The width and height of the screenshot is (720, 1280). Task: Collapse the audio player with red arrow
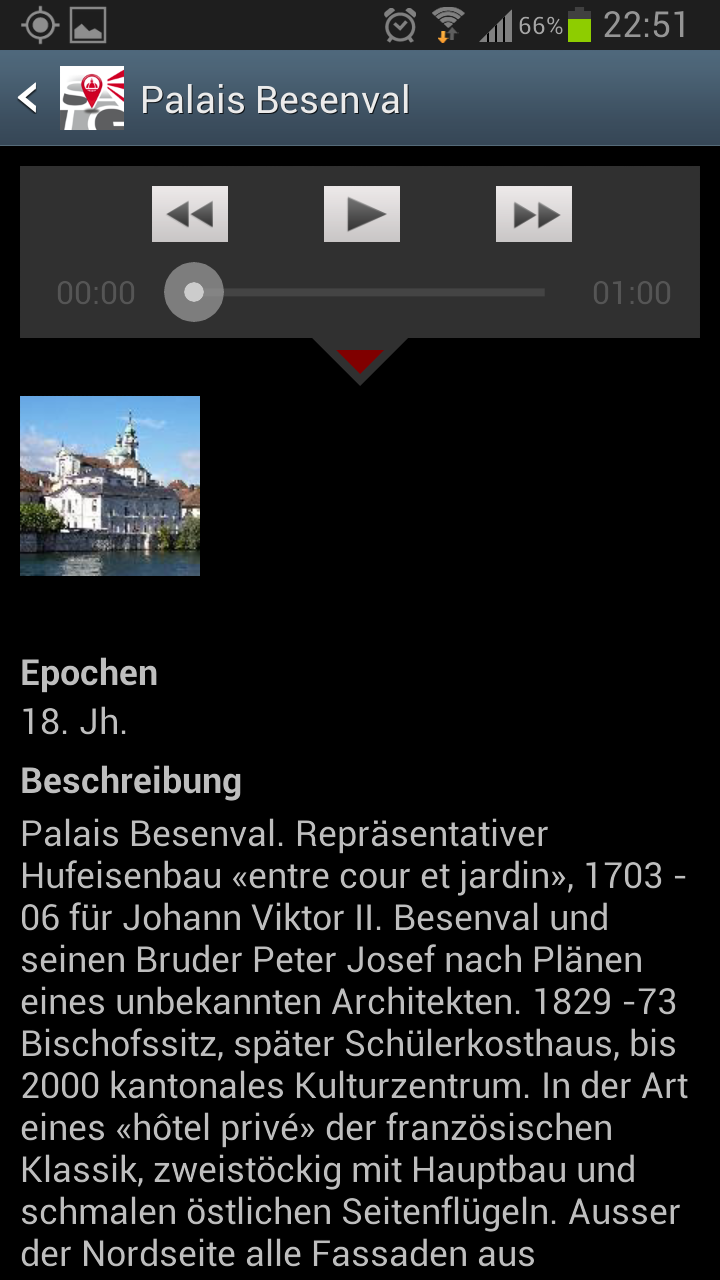pos(360,360)
